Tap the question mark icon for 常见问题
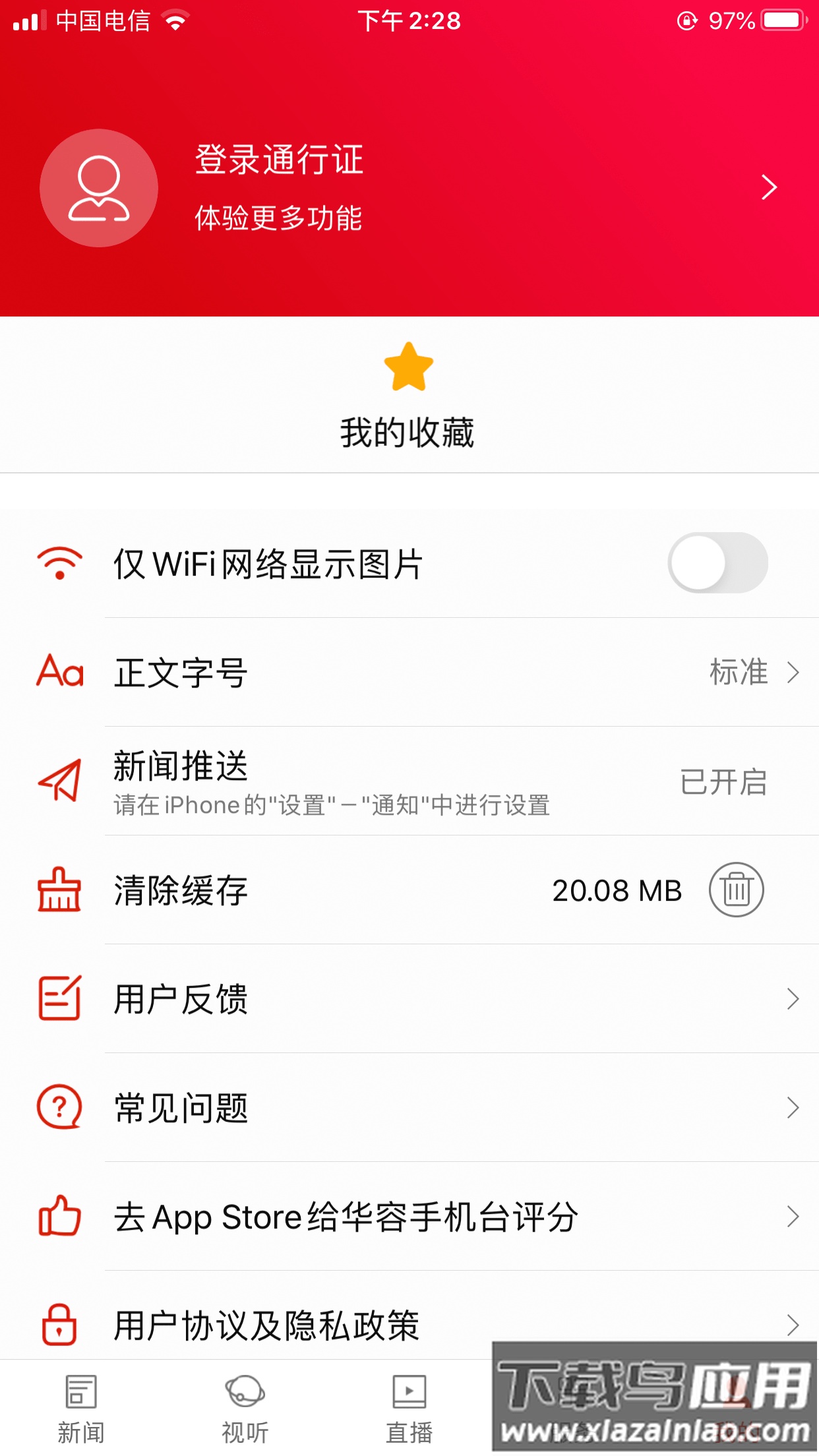819x1456 pixels. point(59,1108)
